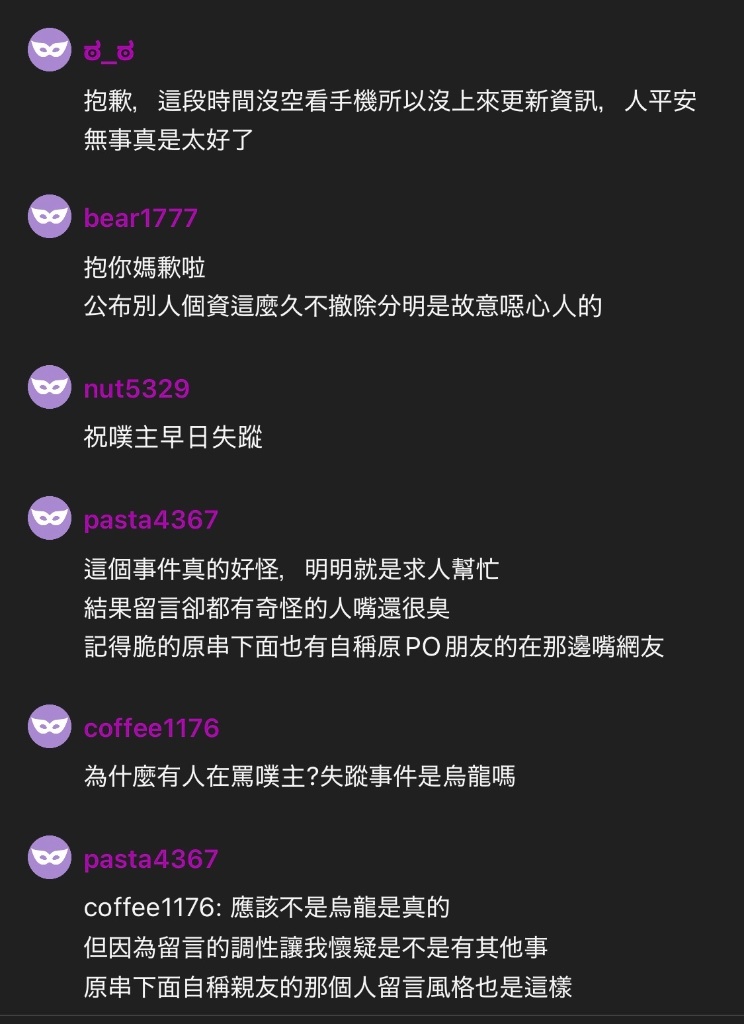This screenshot has width=744, height=1024.
Task: Open nut5329's profile via username
Action: 136,388
